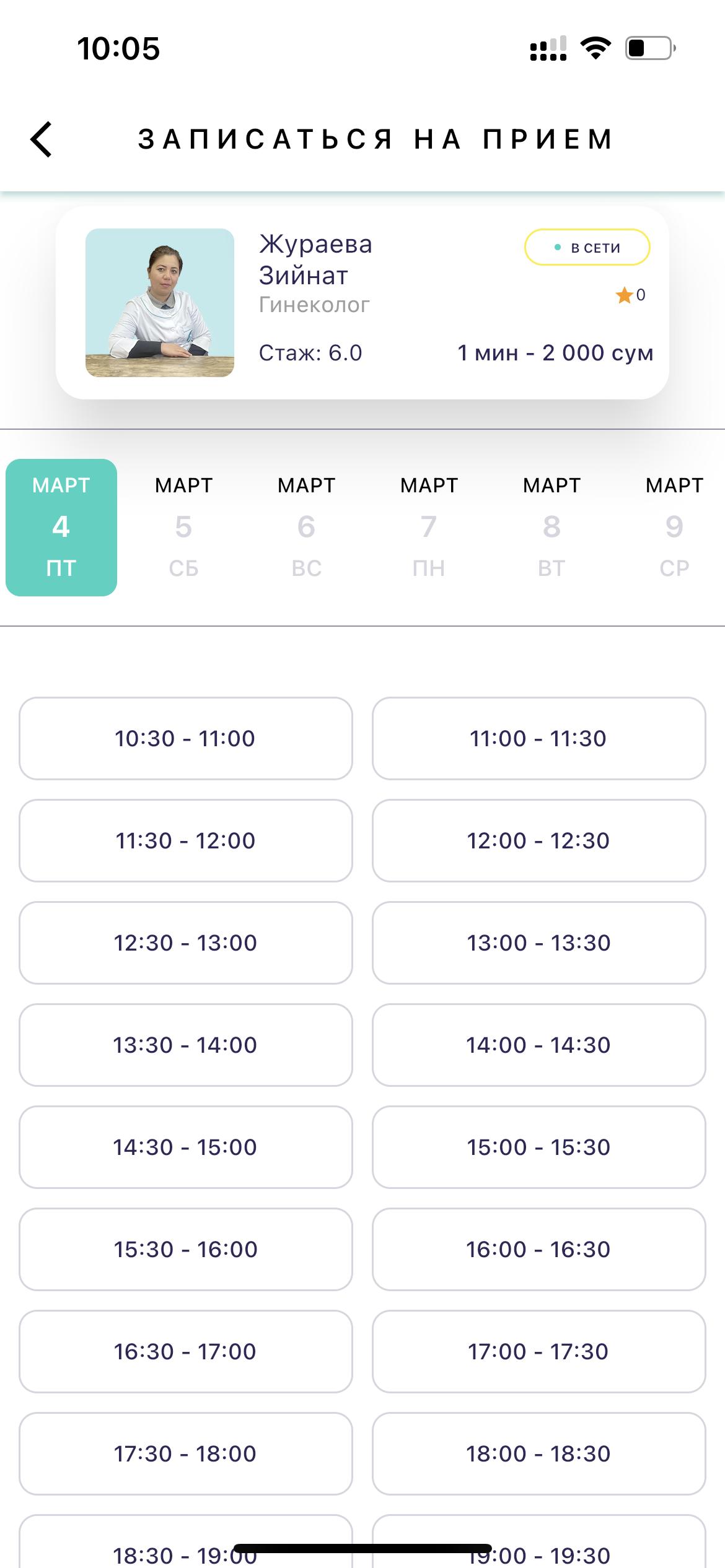The height and width of the screenshot is (1568, 725).
Task: Reserve the 13:00 - 13:30 slot
Action: point(539,943)
